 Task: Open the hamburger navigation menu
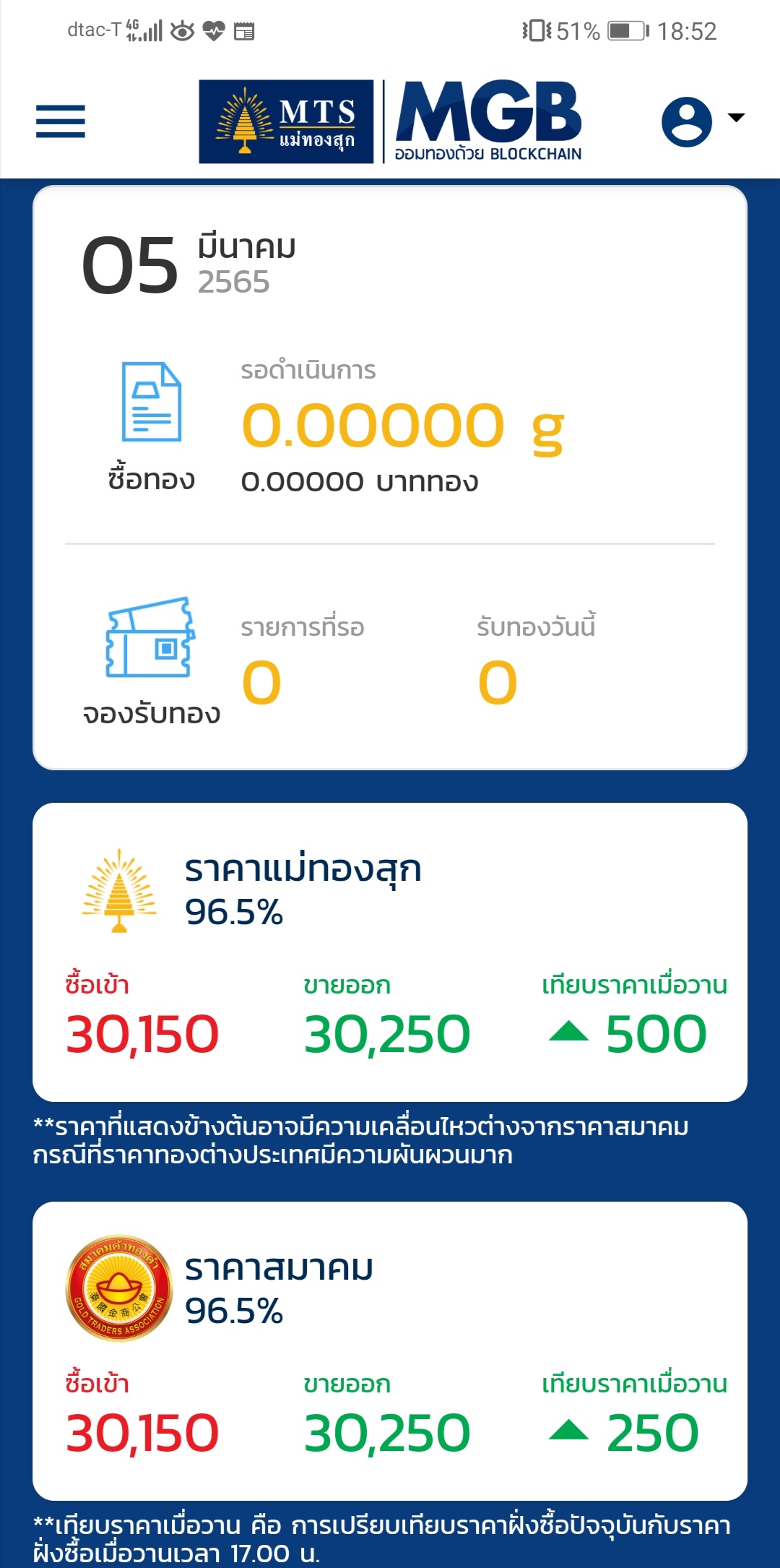[x=61, y=121]
